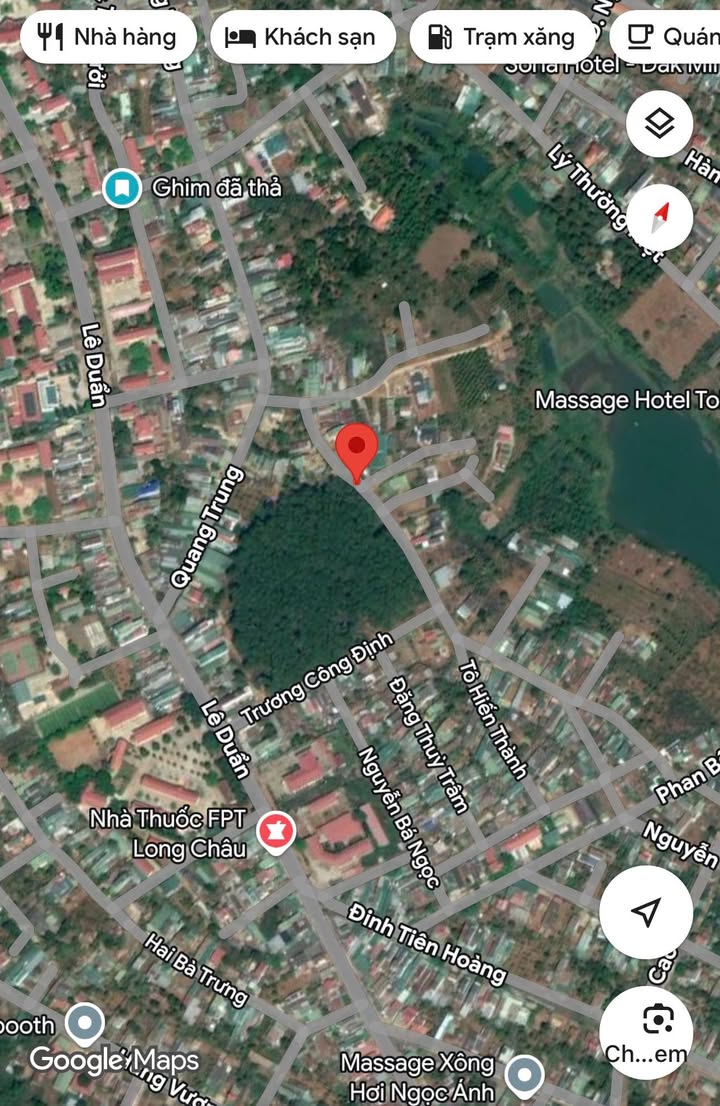The height and width of the screenshot is (1106, 720).
Task: Tap the red dropped pin marker
Action: [x=356, y=452]
